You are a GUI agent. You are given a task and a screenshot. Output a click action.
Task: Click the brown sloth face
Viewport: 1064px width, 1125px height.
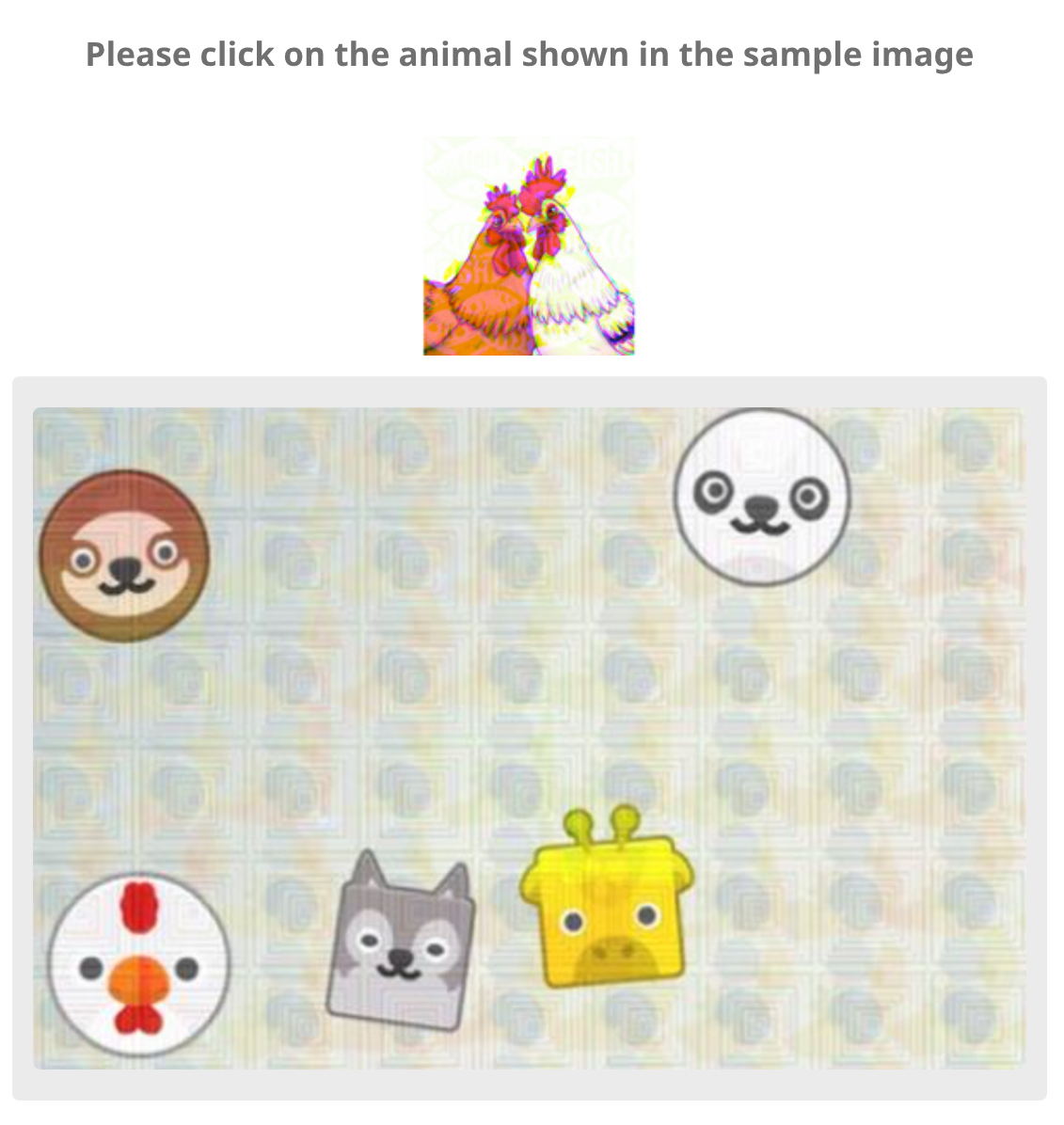click(x=124, y=556)
